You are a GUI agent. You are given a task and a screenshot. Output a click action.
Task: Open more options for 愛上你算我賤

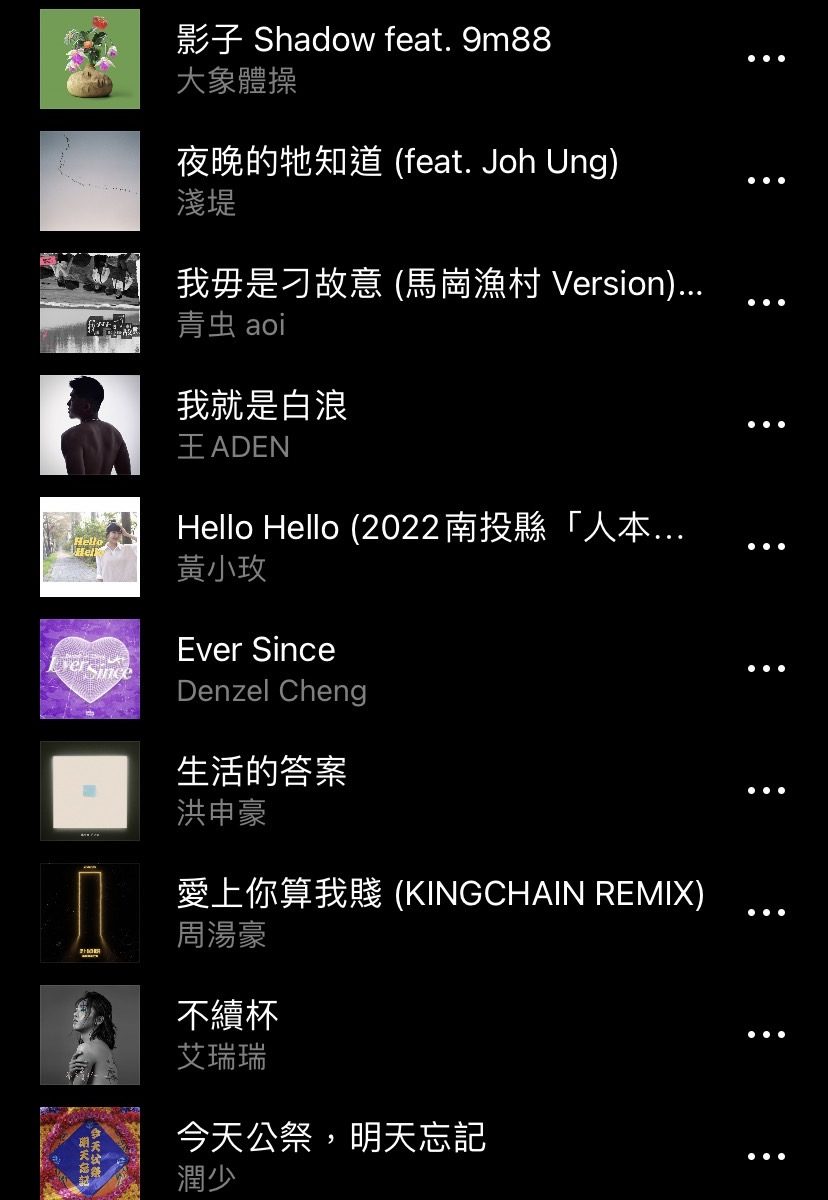click(x=767, y=913)
